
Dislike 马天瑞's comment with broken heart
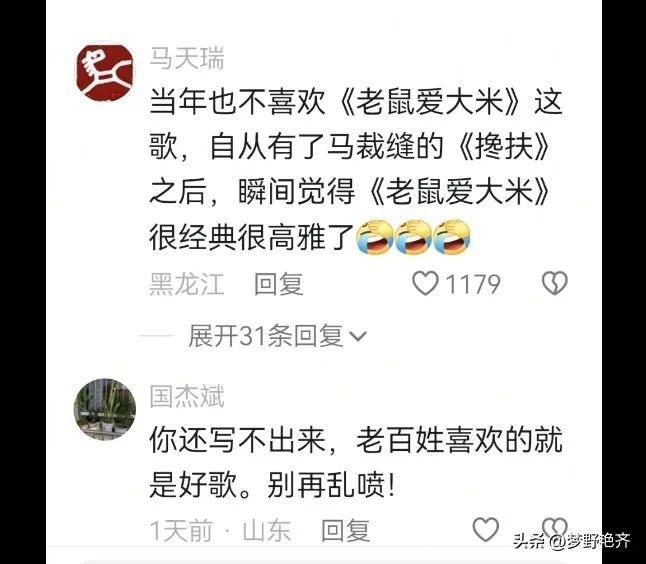[x=554, y=284]
